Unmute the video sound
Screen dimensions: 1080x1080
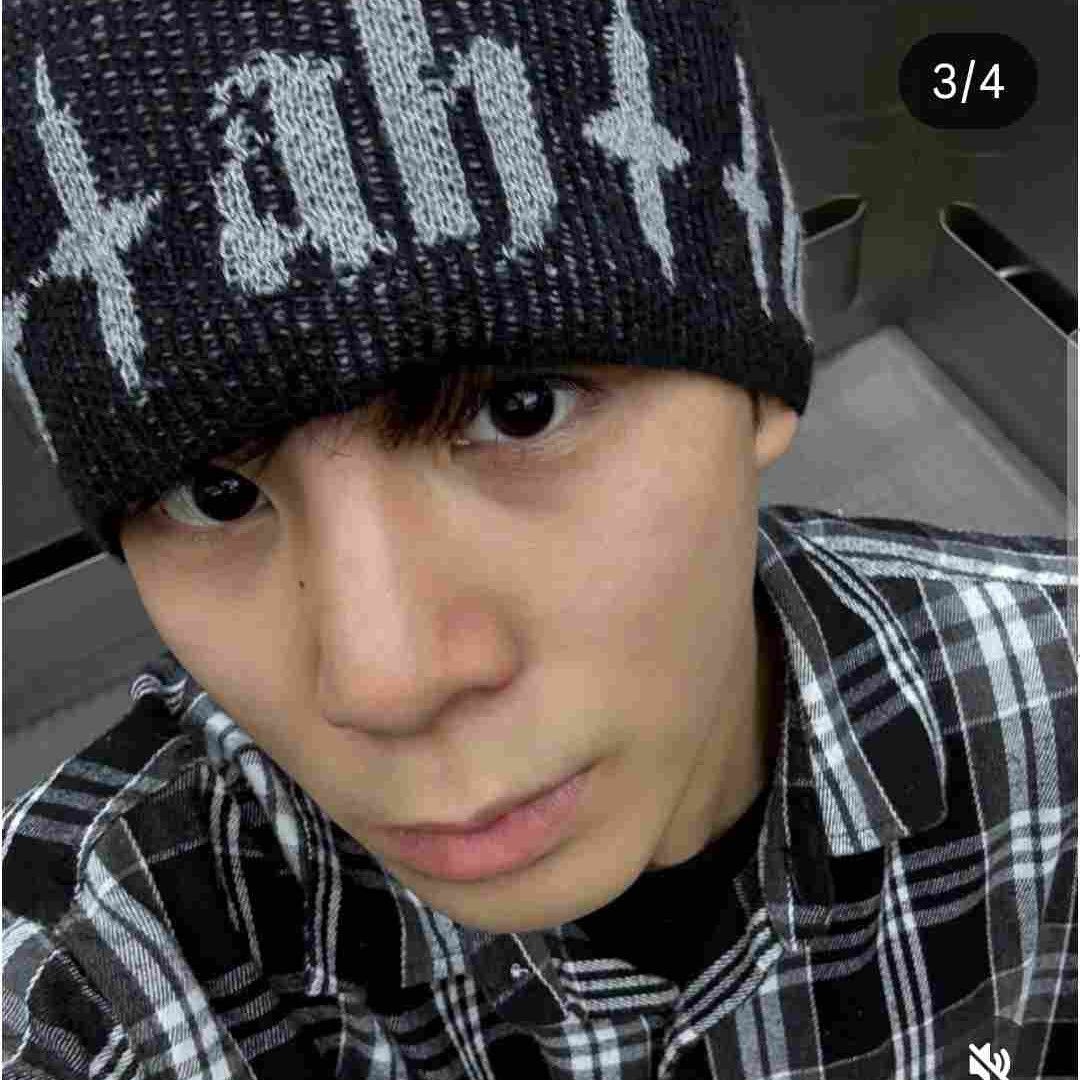988,1059
